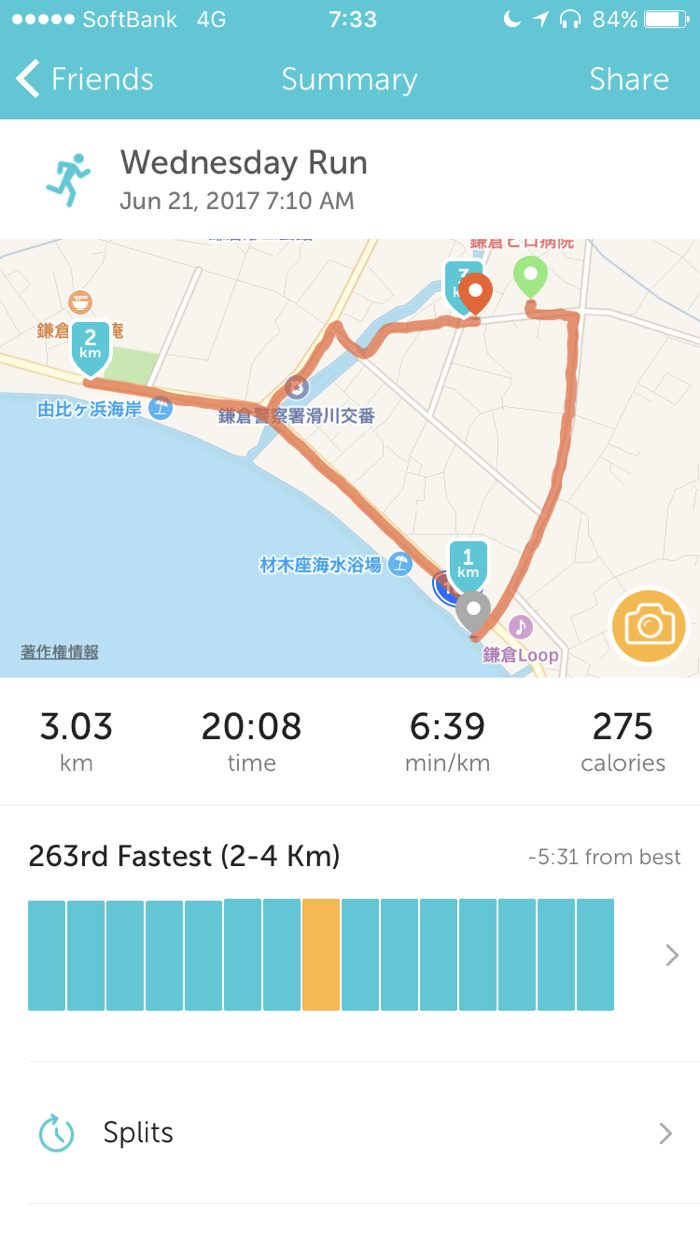Add a photo with the camera button

pos(649,627)
